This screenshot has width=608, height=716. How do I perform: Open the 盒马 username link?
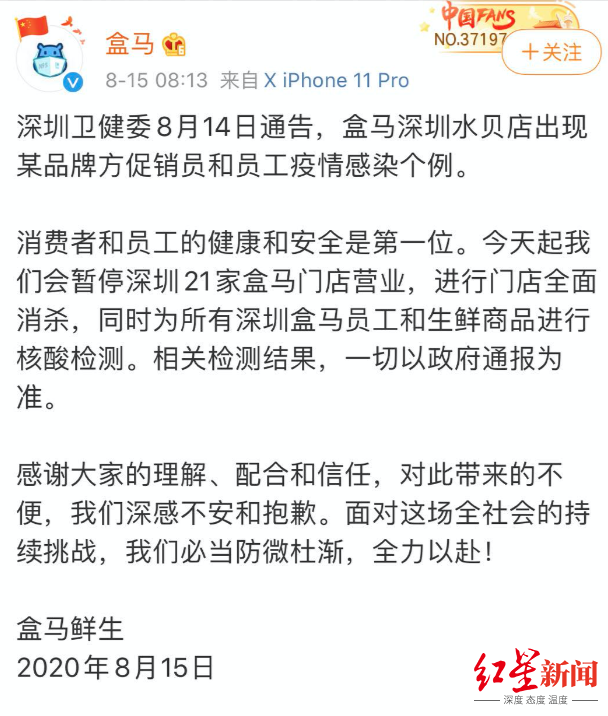click(x=129, y=45)
